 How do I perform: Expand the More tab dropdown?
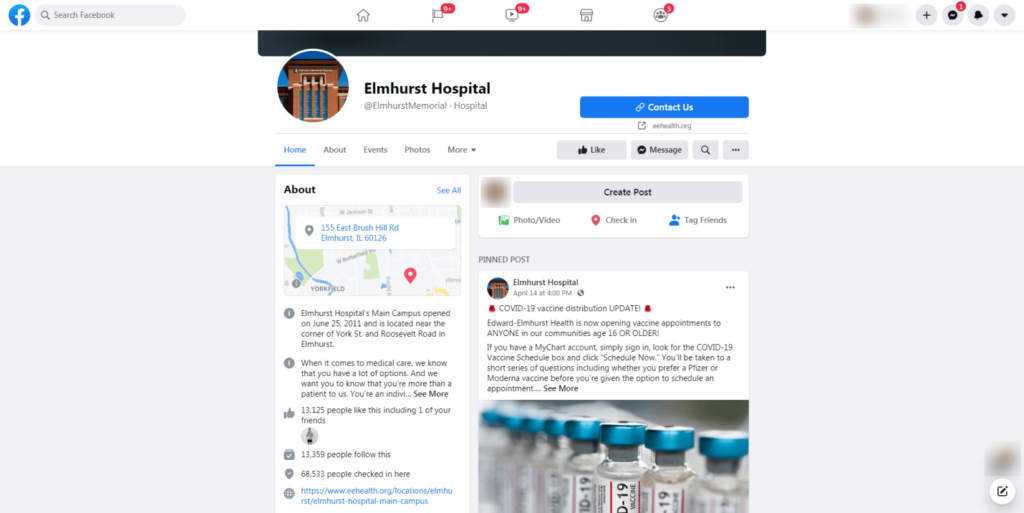462,150
